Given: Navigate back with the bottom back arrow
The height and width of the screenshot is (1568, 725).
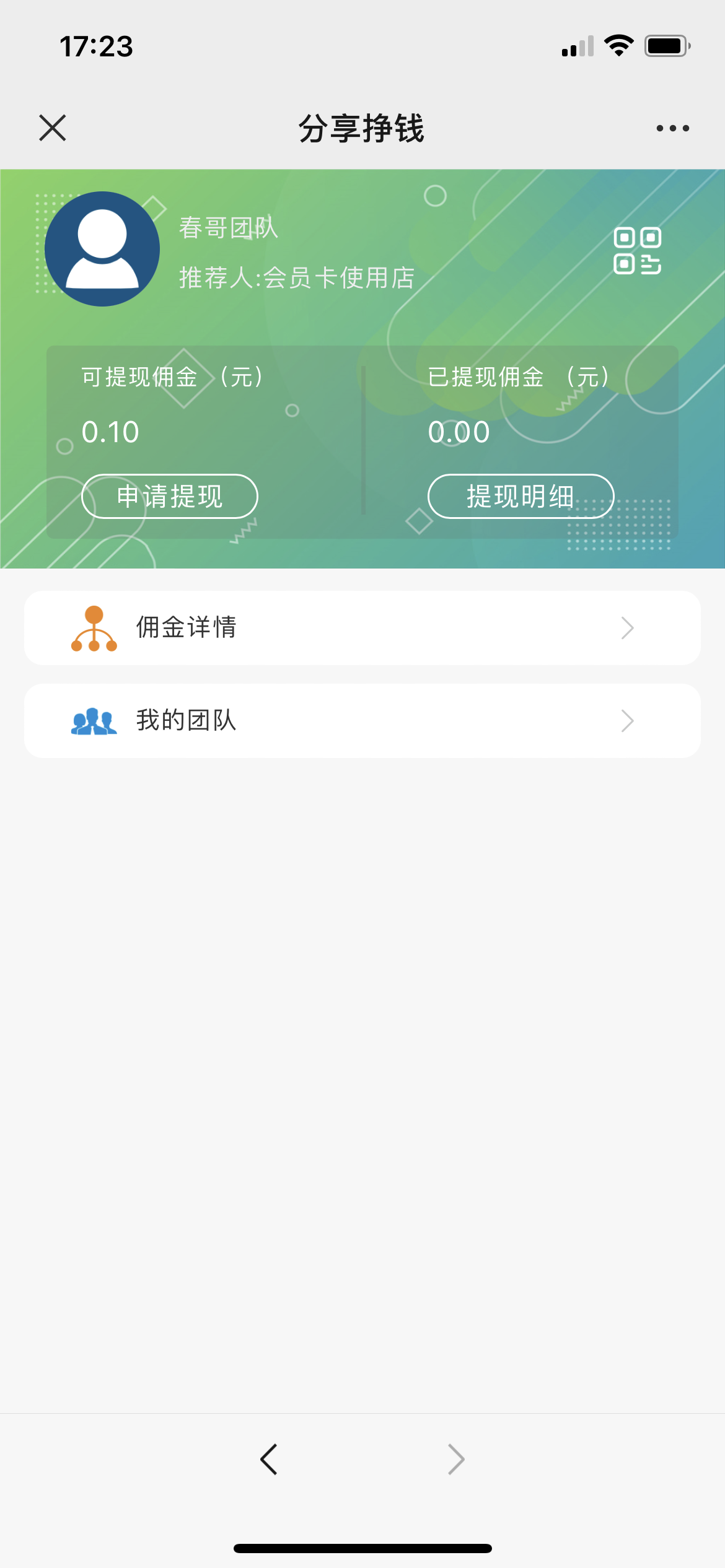Looking at the screenshot, I should click(x=269, y=1460).
